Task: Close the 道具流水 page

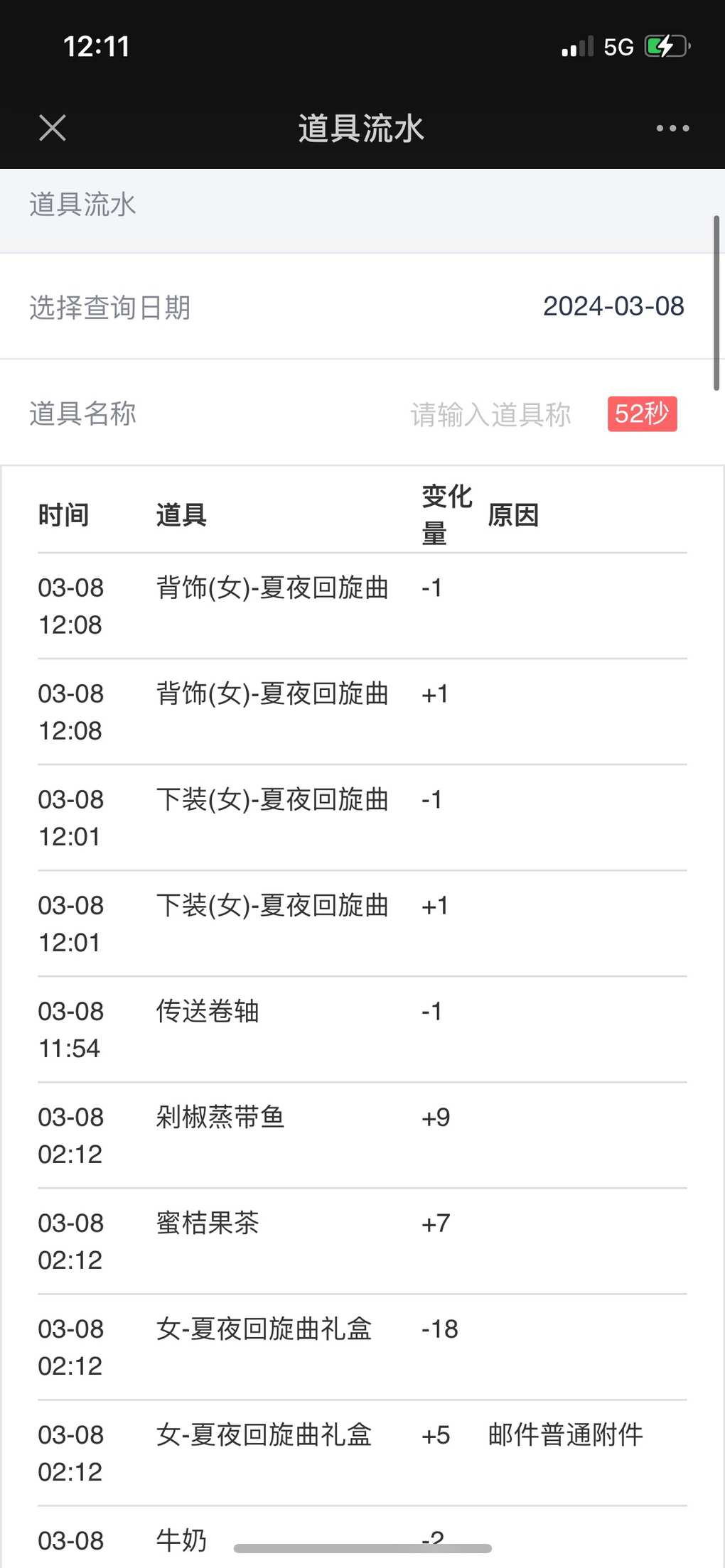Action: point(53,129)
